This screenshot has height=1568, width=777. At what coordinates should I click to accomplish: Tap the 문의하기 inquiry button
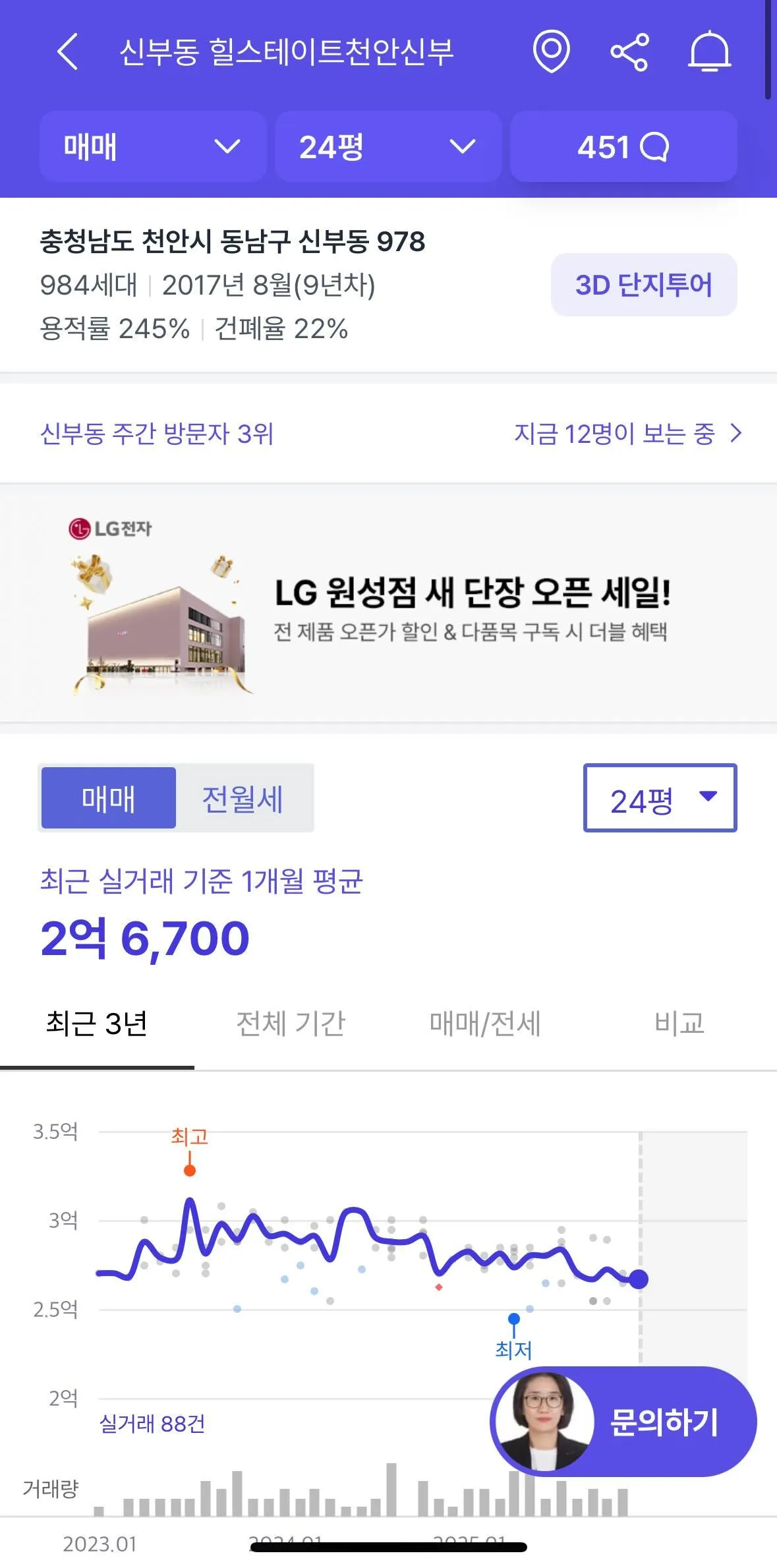pyautogui.click(x=623, y=1422)
